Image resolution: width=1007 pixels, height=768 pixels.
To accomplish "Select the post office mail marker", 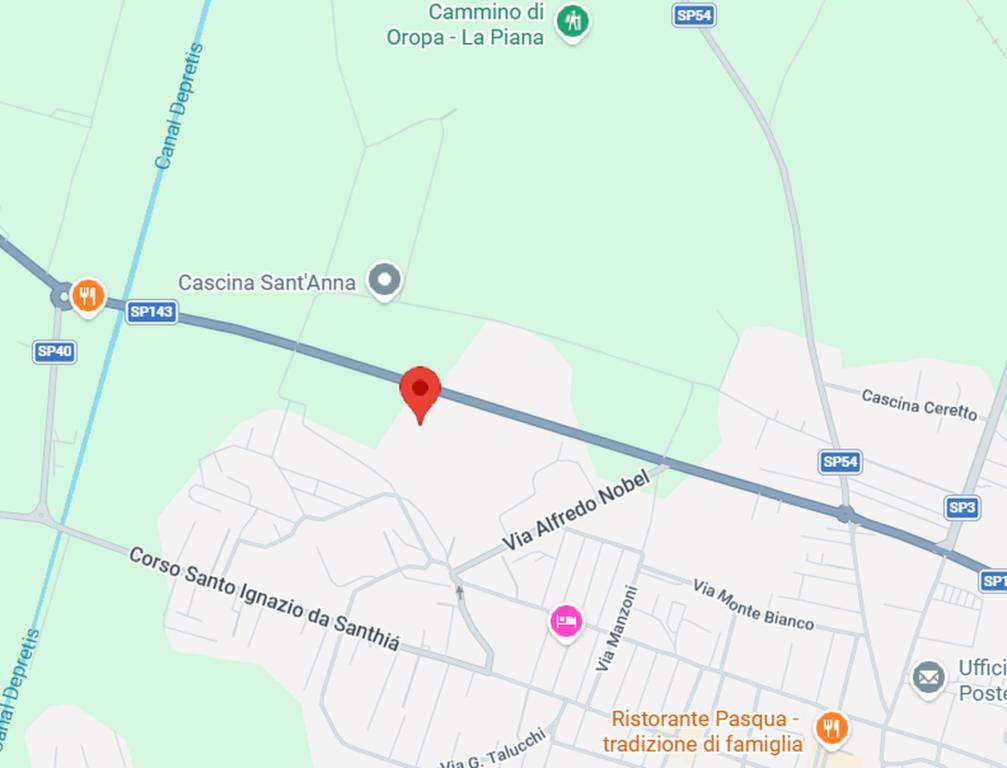I will 929,677.
